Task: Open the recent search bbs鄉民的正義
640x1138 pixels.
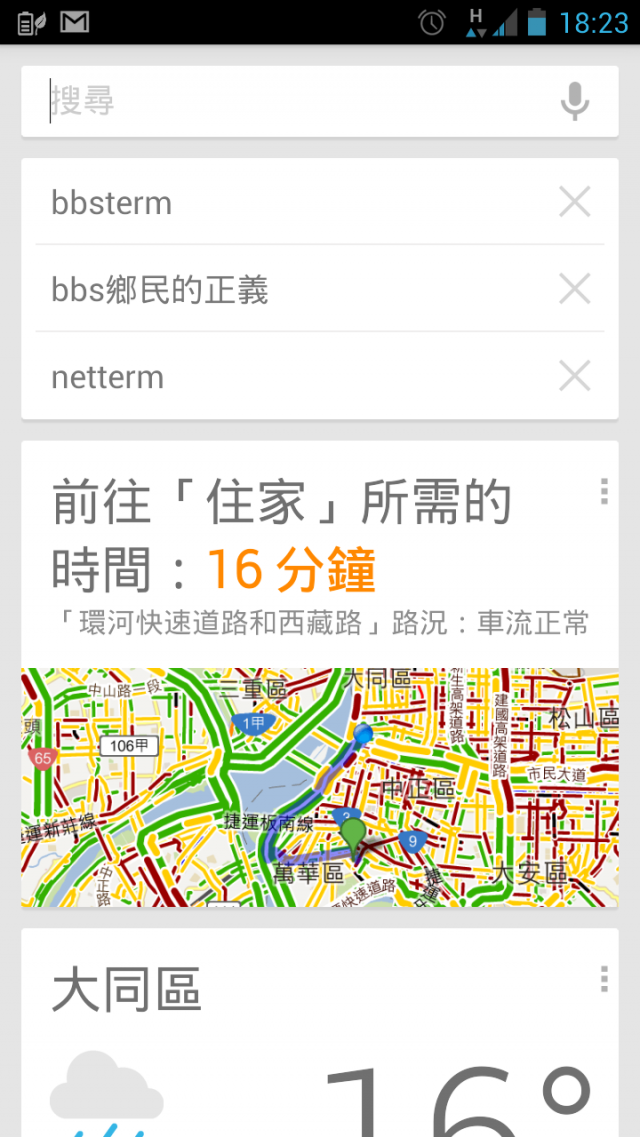Action: click(160, 290)
